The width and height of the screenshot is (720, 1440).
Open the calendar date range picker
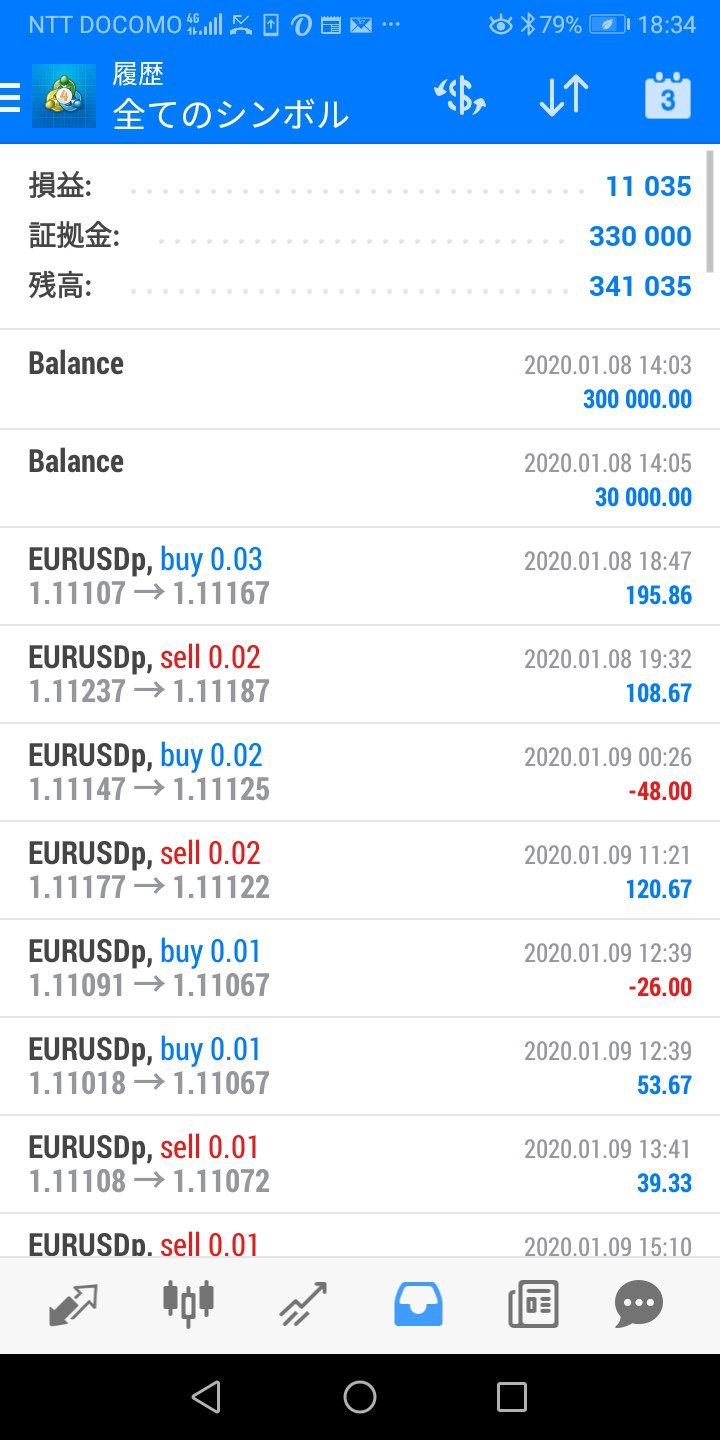point(667,96)
